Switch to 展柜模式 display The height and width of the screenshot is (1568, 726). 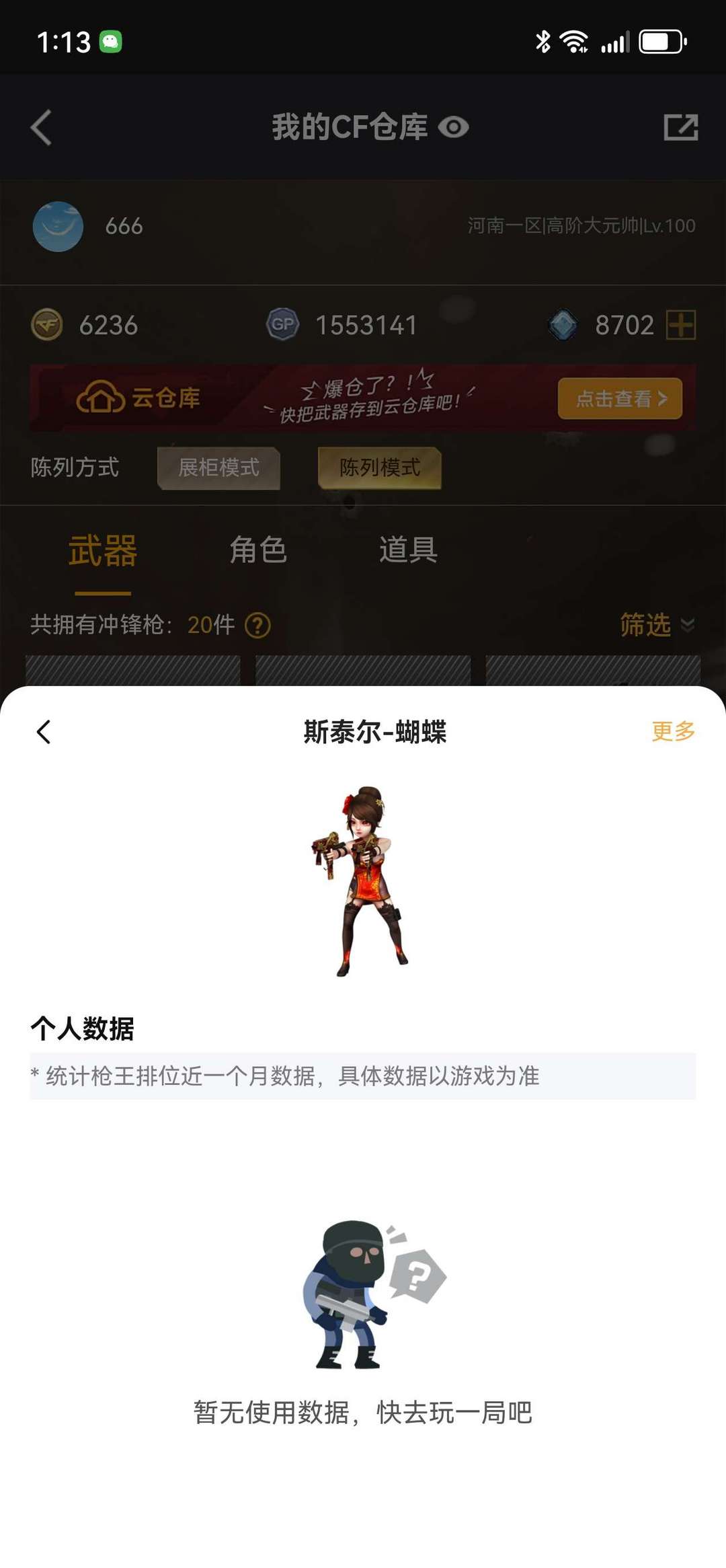(218, 468)
